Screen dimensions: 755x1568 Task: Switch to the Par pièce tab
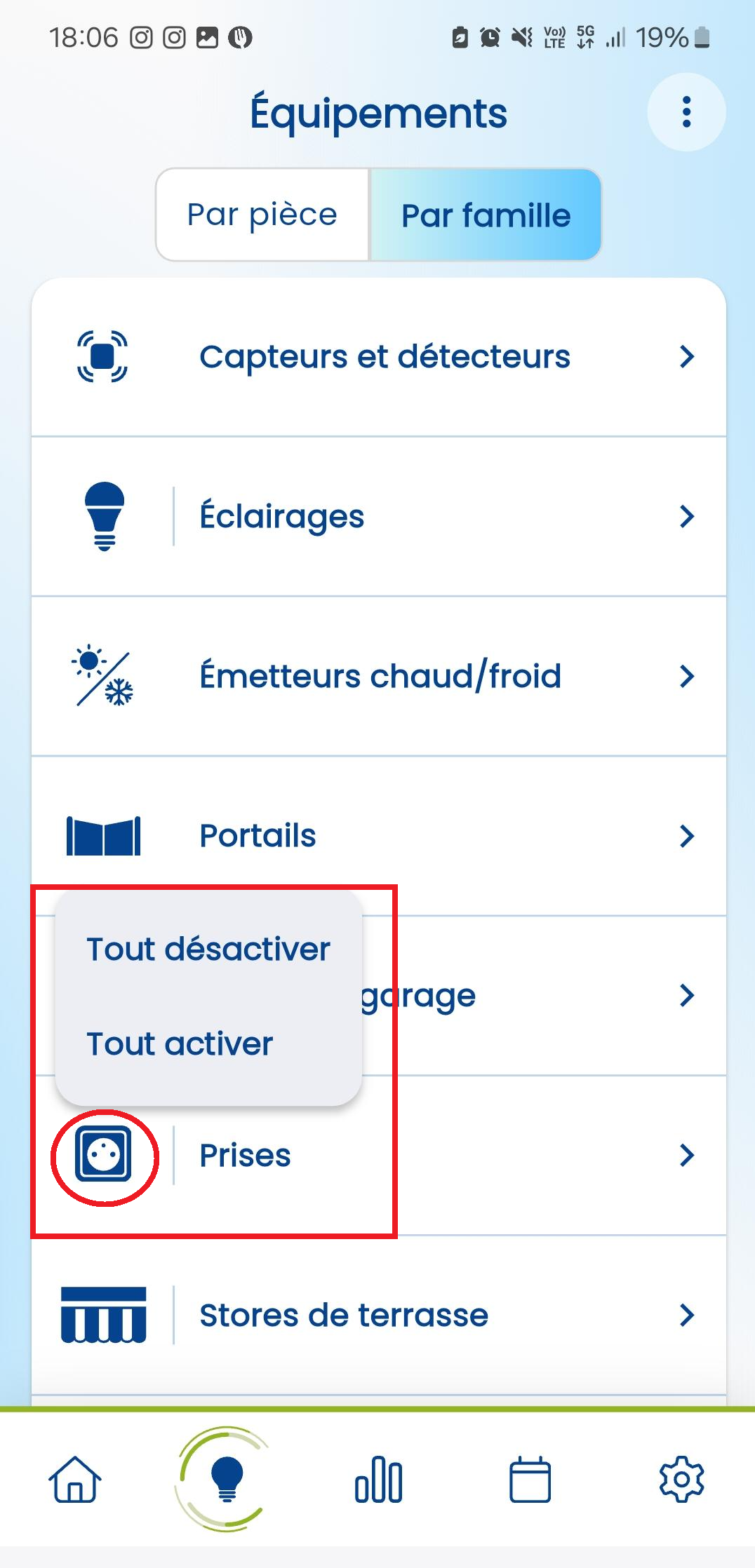point(262,215)
